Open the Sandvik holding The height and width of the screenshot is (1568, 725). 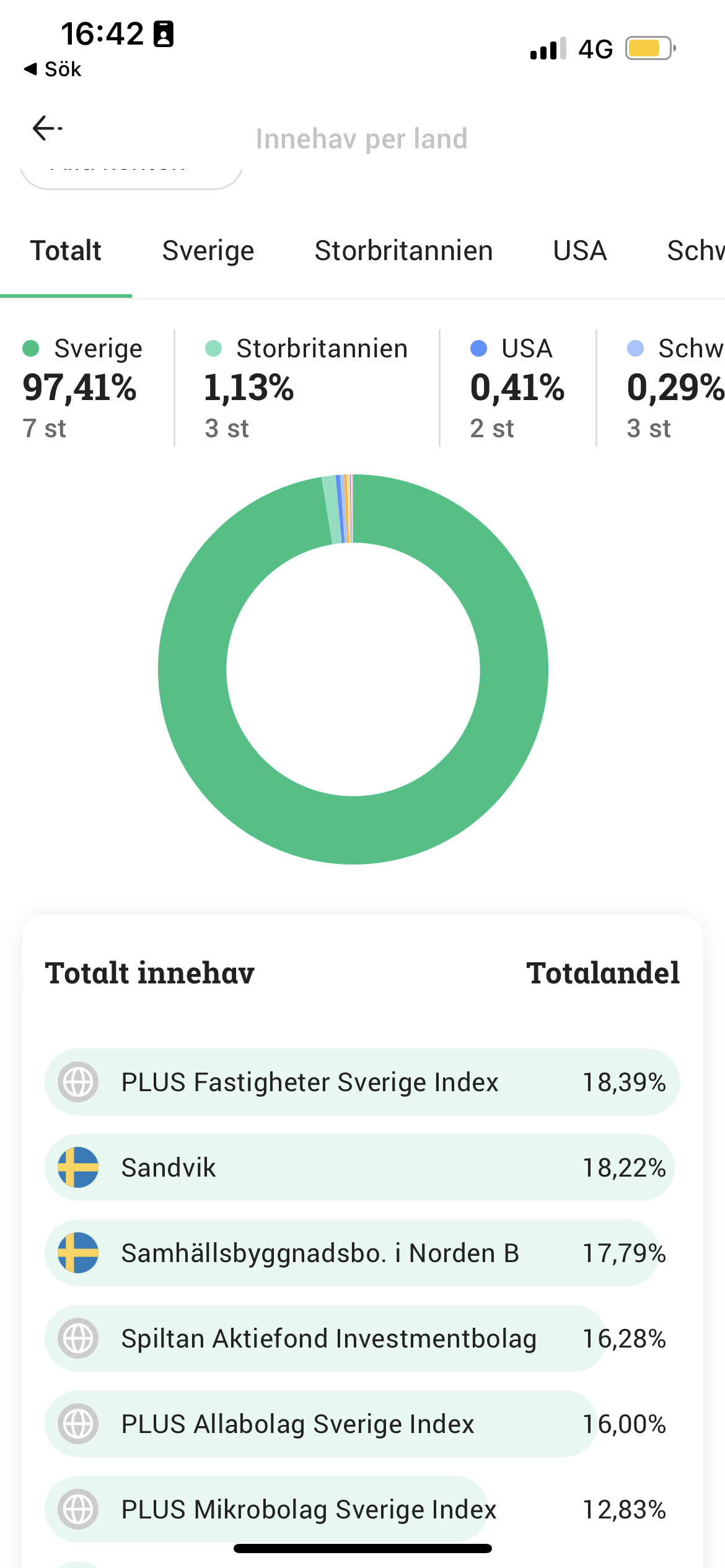click(362, 1167)
